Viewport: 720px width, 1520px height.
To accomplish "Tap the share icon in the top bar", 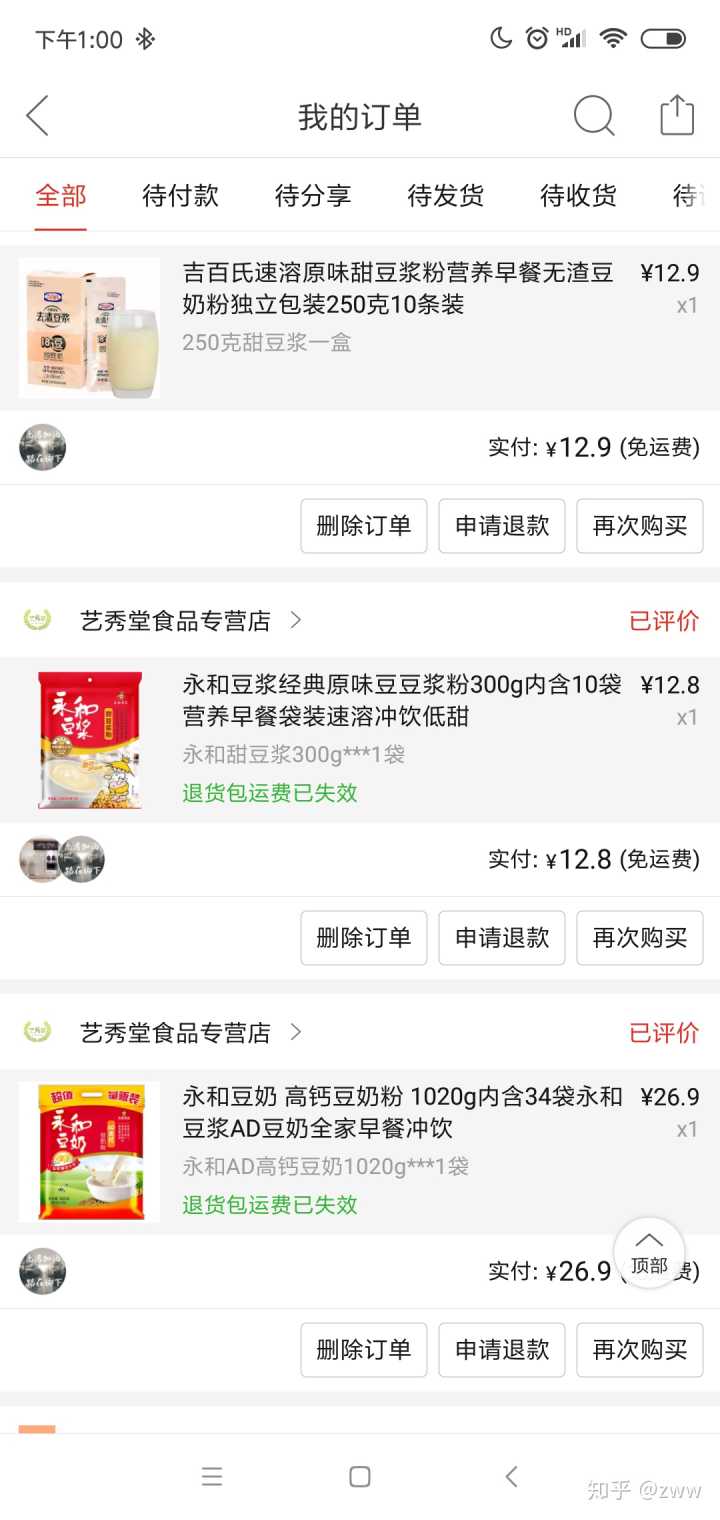I will pyautogui.click(x=677, y=116).
